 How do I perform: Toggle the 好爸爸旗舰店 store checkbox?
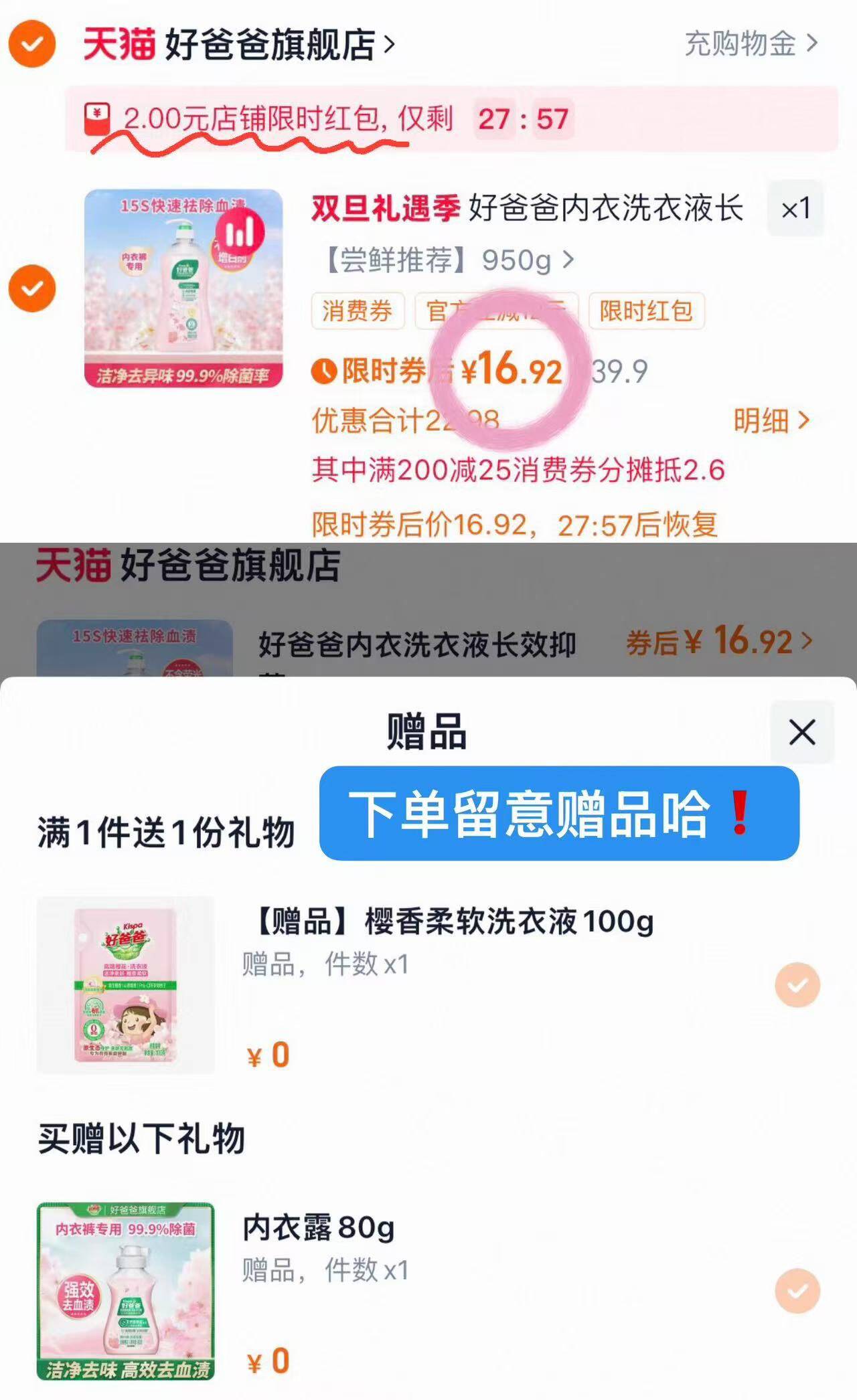tap(31, 44)
